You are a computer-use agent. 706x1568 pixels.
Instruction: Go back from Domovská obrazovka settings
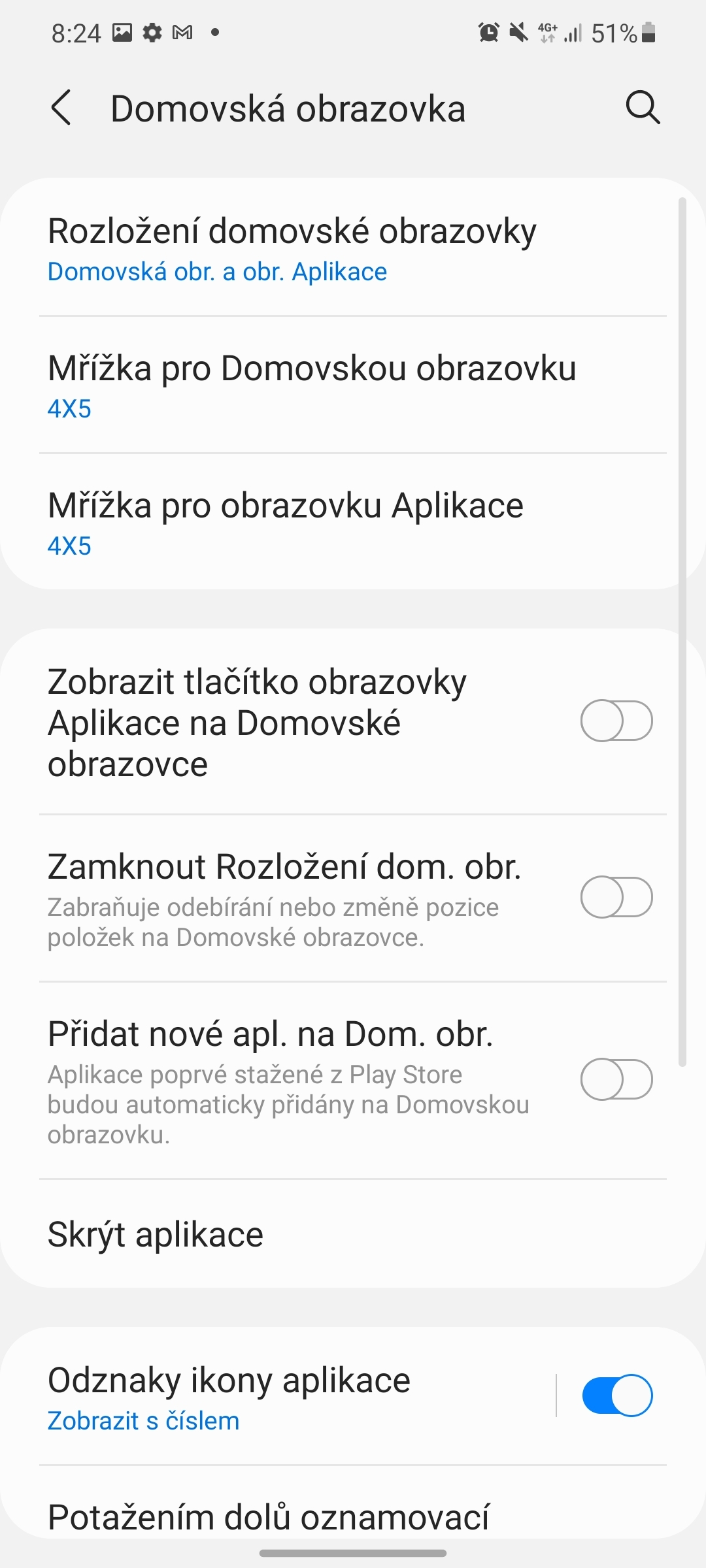pyautogui.click(x=61, y=108)
